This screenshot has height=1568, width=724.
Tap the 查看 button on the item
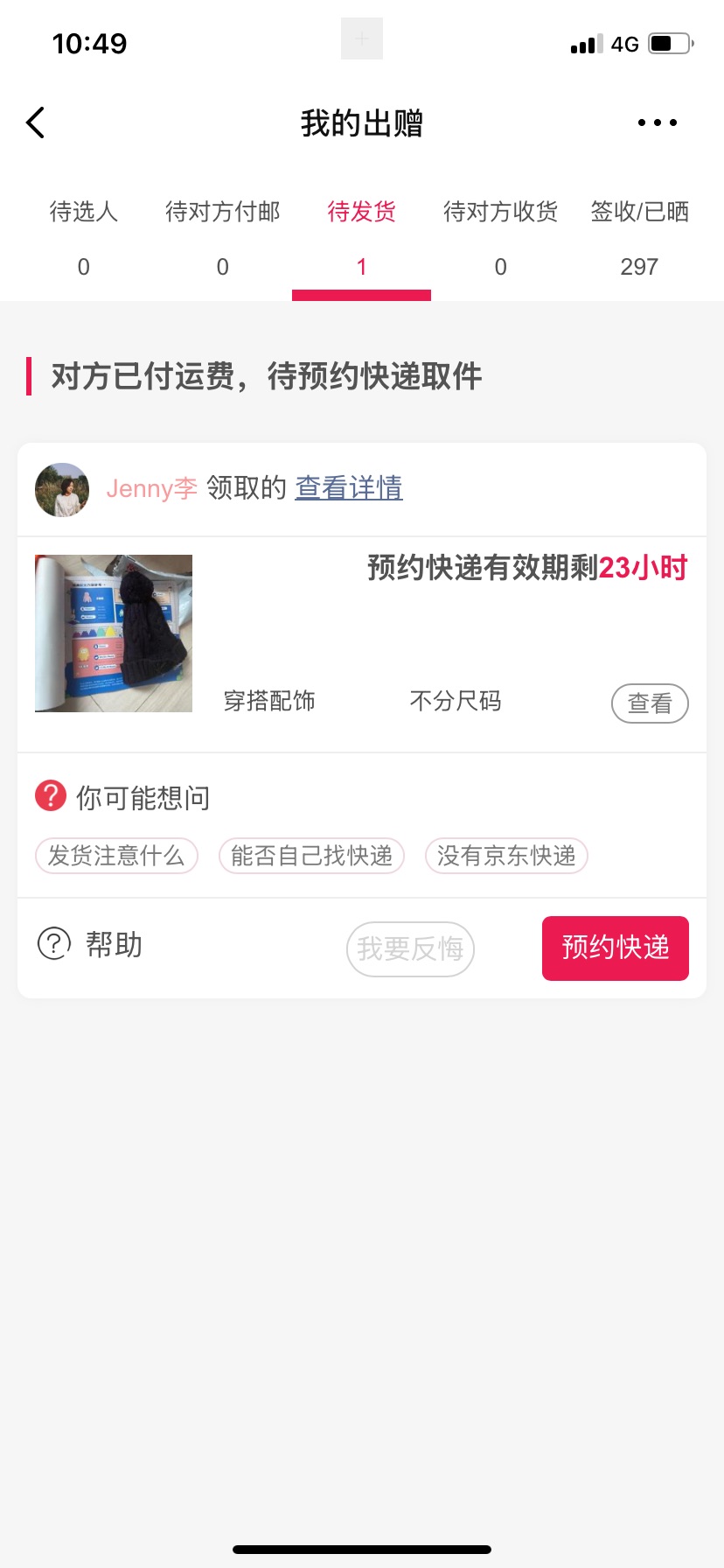tap(650, 703)
